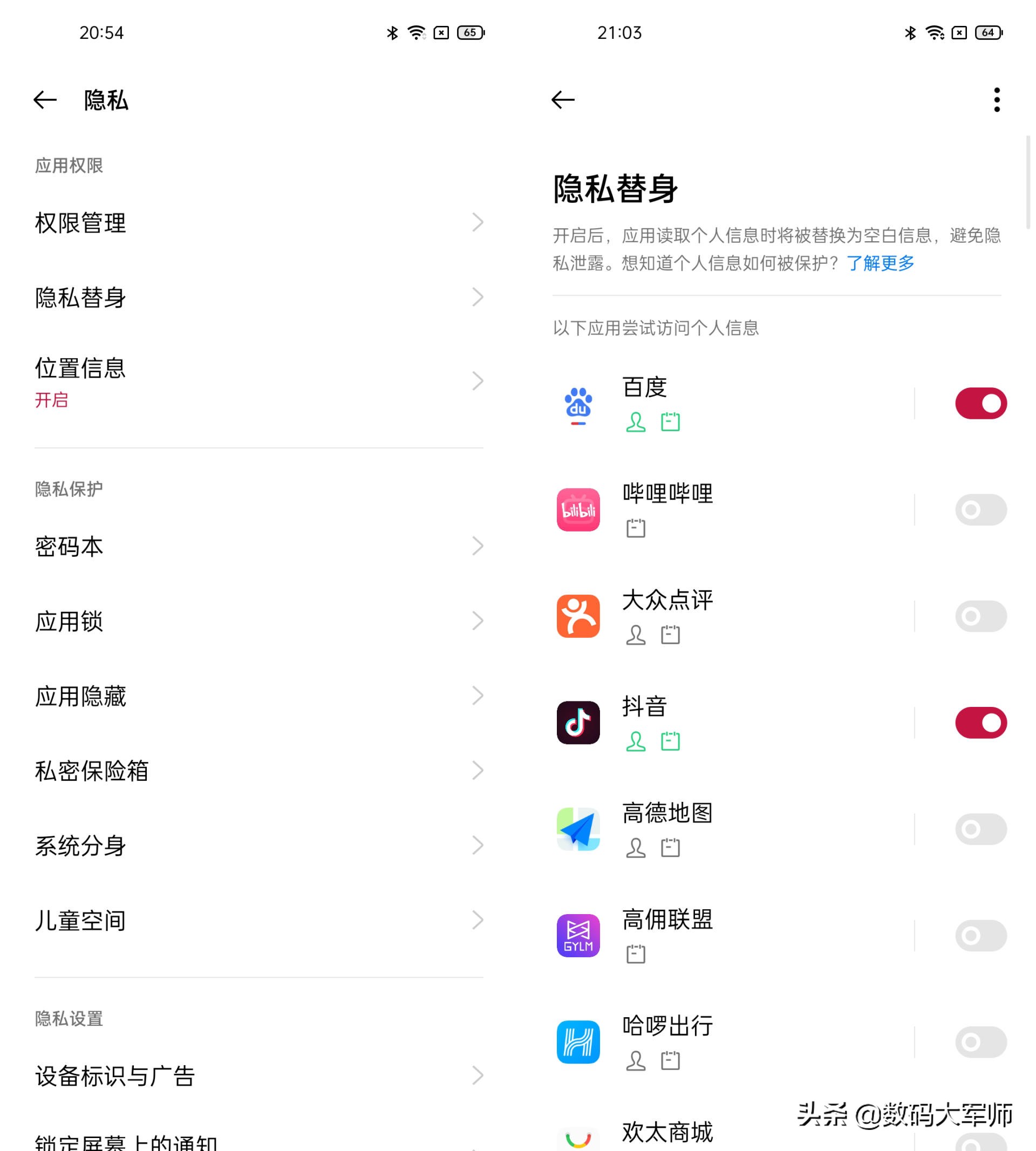
Task: Tap the contact access icon under 百度
Action: click(636, 423)
